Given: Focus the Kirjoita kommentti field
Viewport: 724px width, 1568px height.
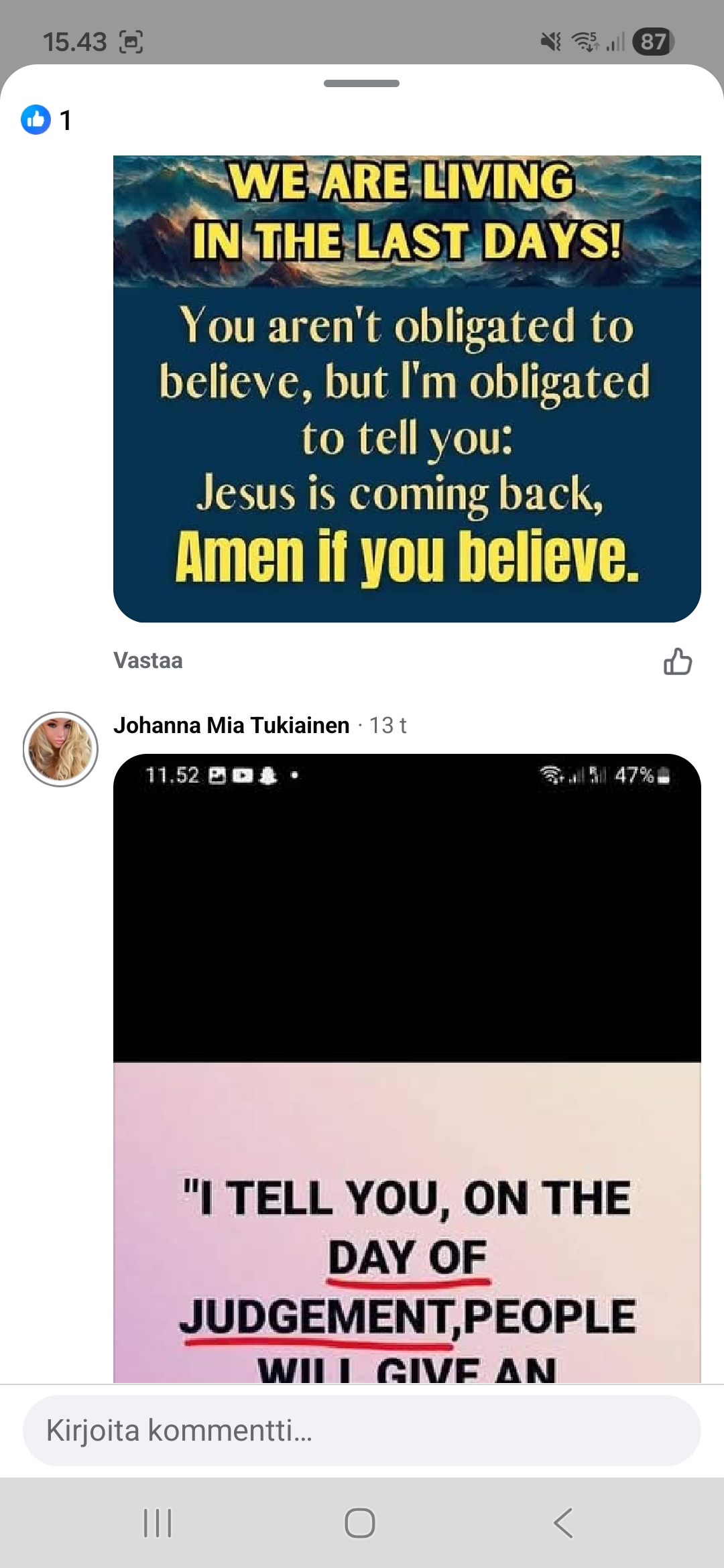Looking at the screenshot, I should point(362,1430).
